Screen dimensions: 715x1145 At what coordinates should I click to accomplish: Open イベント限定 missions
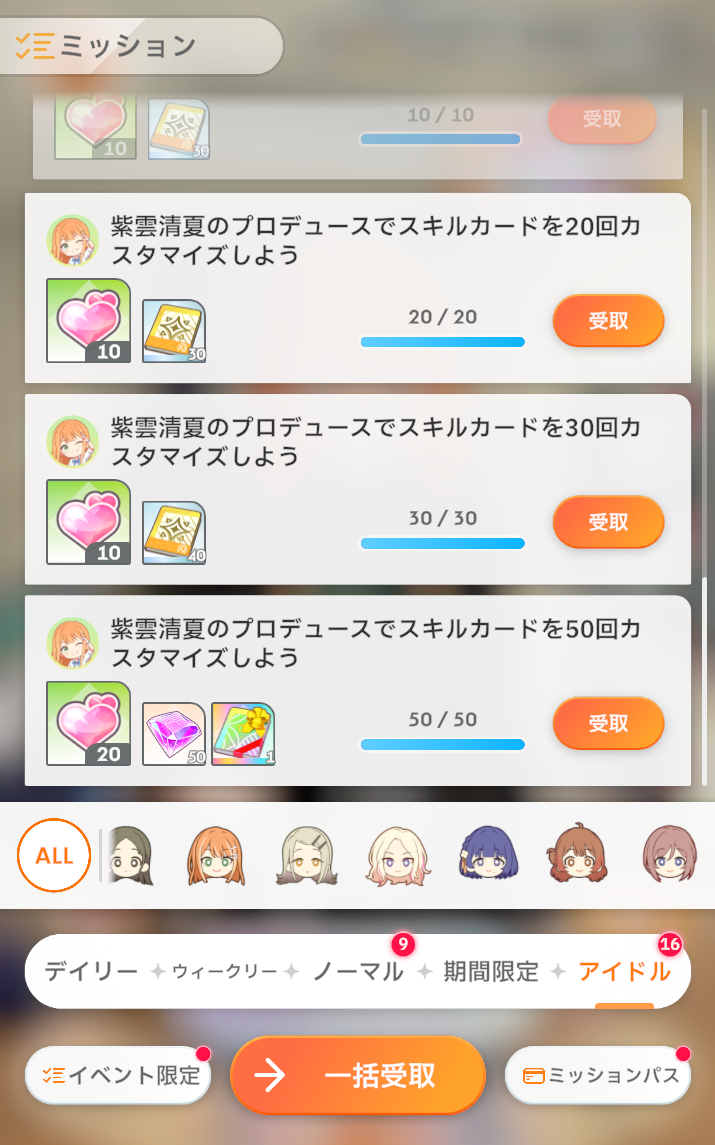tap(118, 1075)
